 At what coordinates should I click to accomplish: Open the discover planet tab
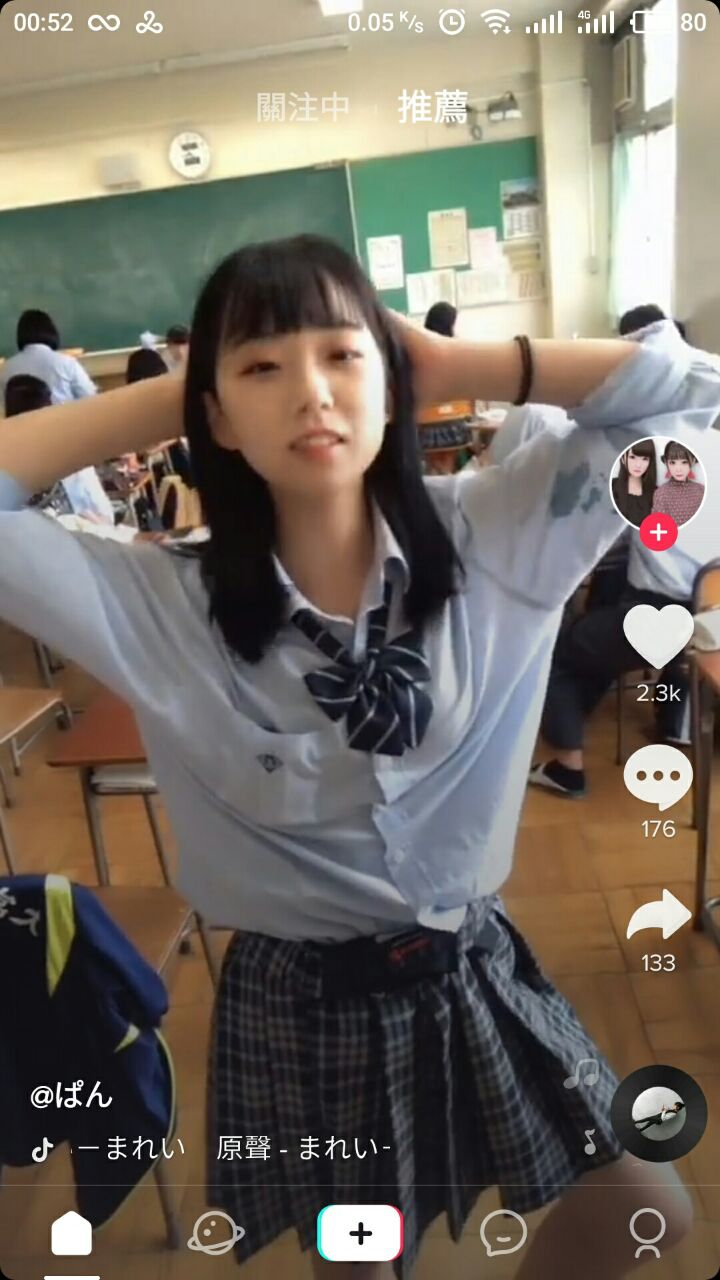point(215,1233)
